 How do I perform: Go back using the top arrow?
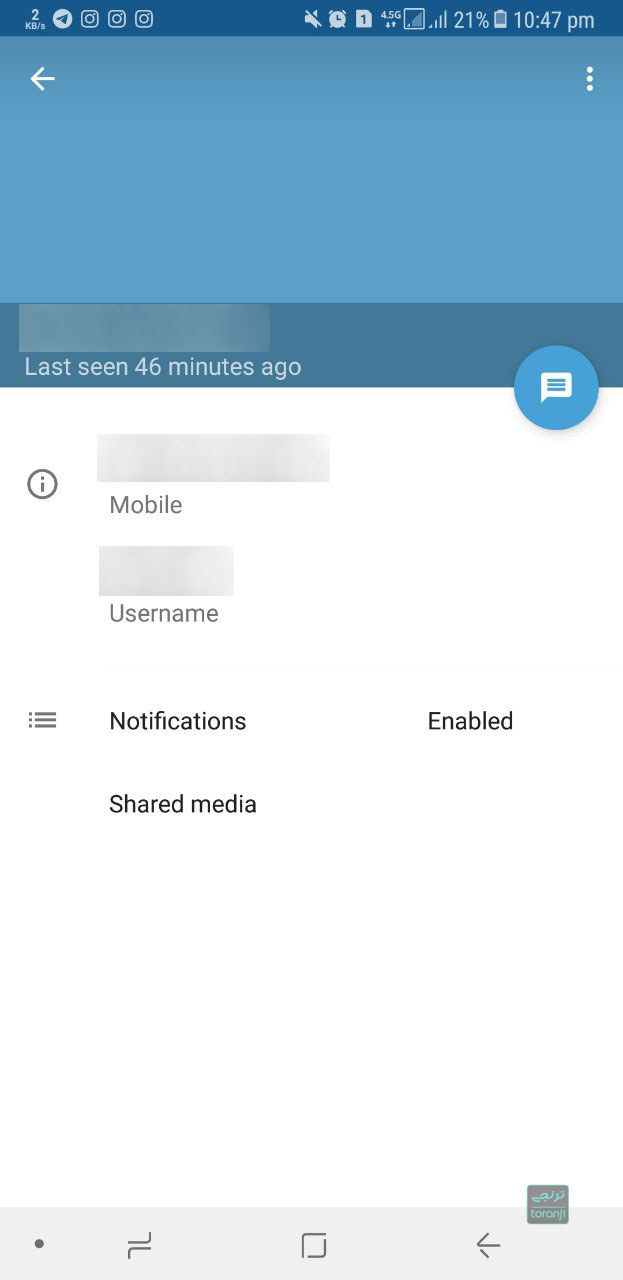[42, 79]
